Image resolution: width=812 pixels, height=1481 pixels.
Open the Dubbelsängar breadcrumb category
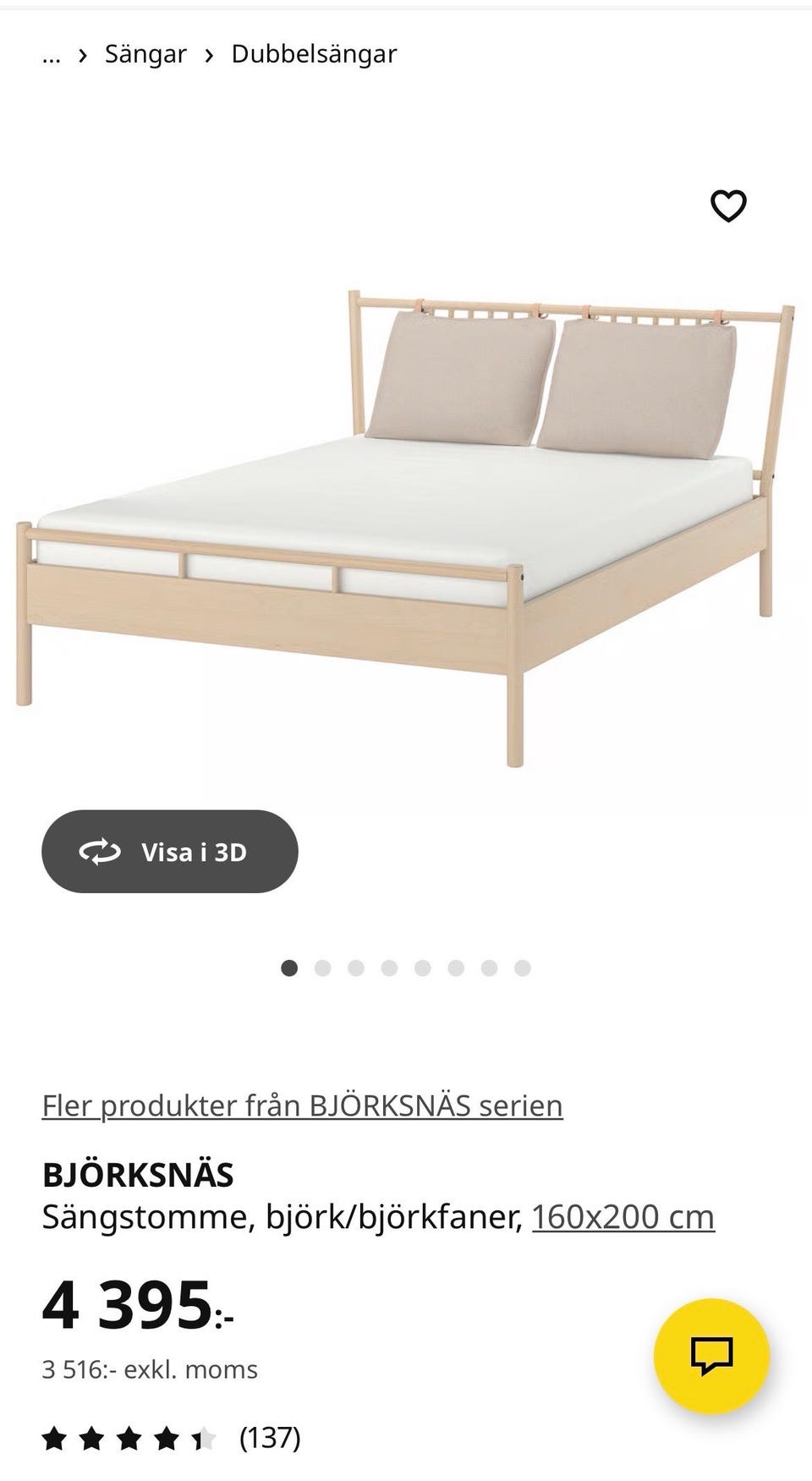pos(313,54)
